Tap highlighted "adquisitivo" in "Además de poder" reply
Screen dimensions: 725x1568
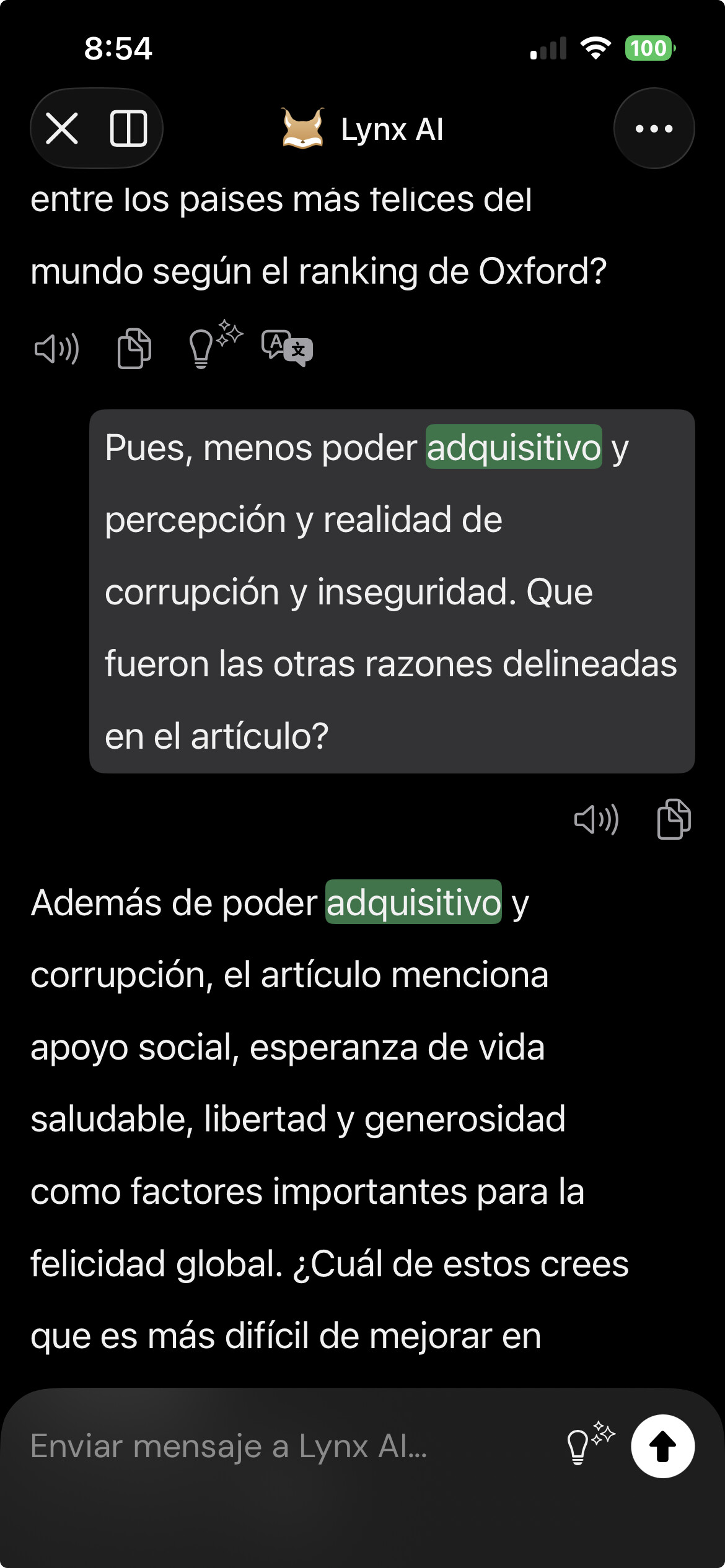(x=413, y=902)
